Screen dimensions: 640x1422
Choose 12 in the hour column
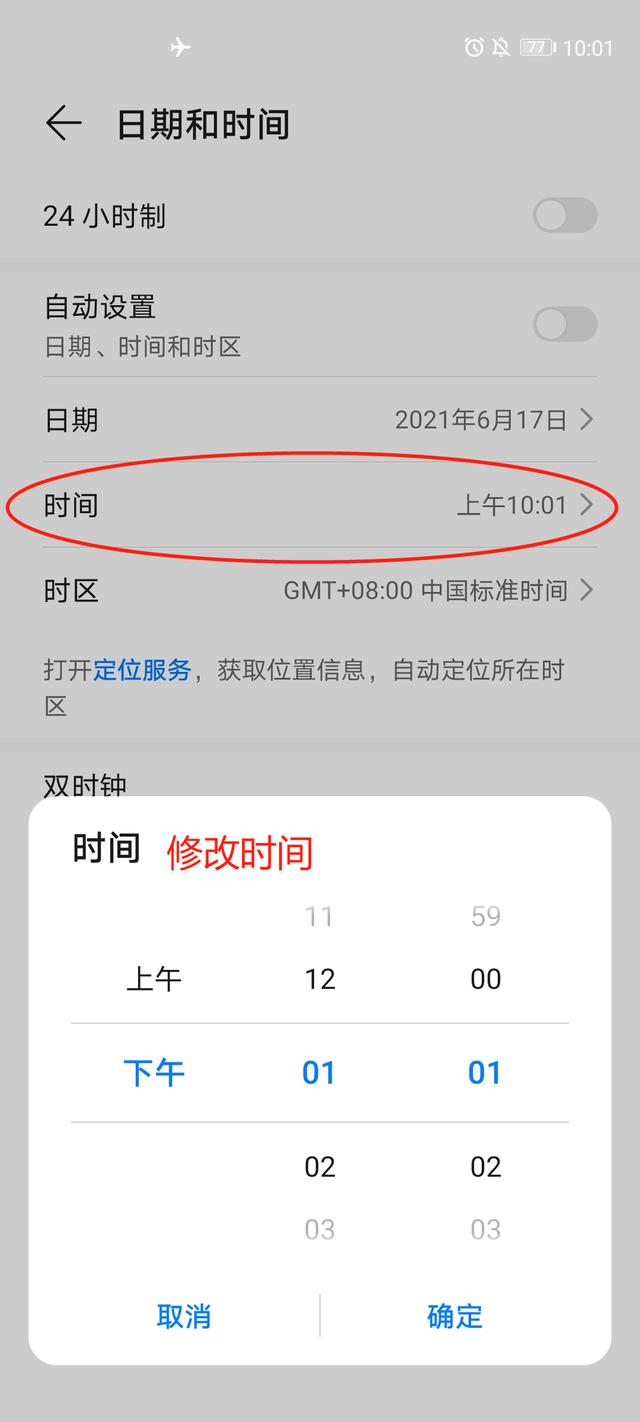[x=319, y=979]
